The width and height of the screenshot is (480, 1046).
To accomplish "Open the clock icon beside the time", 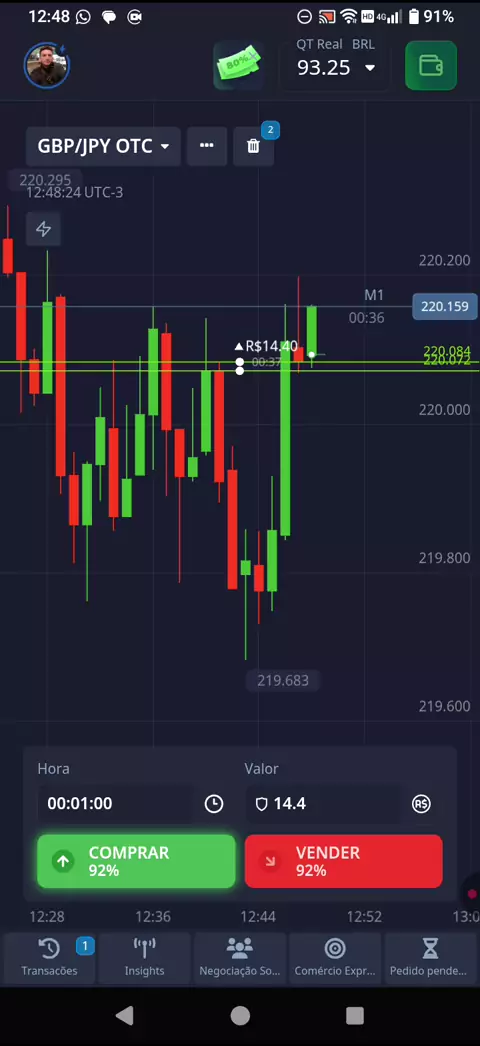I will (214, 803).
